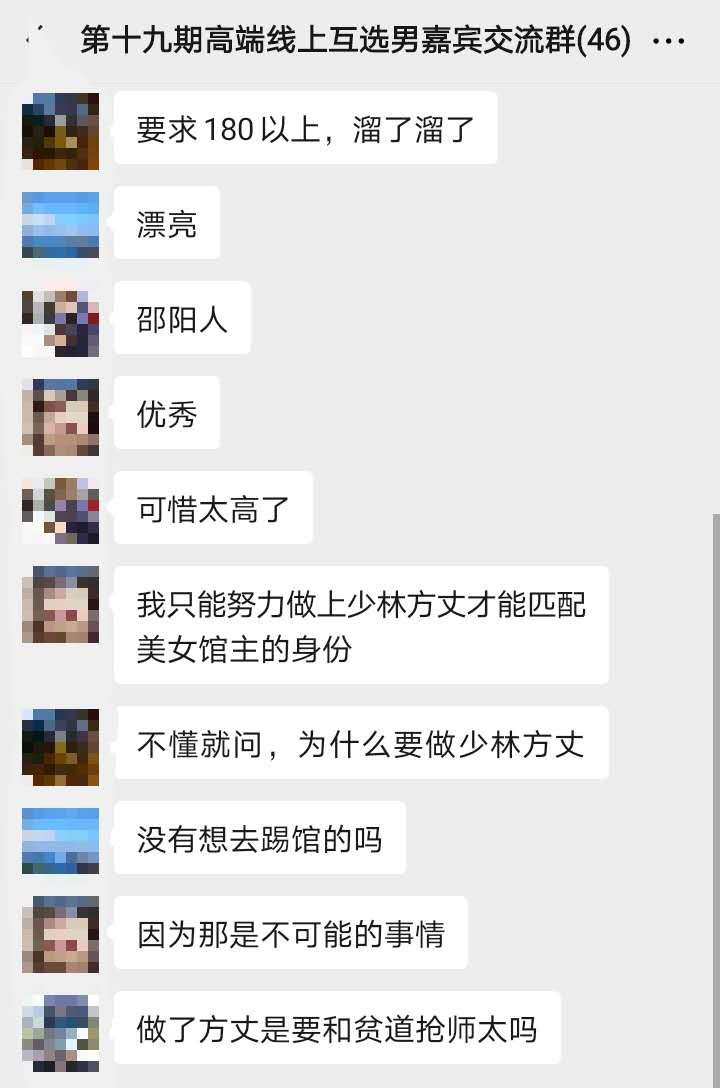Open avatar beside "因为那是不可能的事情"
The height and width of the screenshot is (1088, 720).
coord(60,934)
